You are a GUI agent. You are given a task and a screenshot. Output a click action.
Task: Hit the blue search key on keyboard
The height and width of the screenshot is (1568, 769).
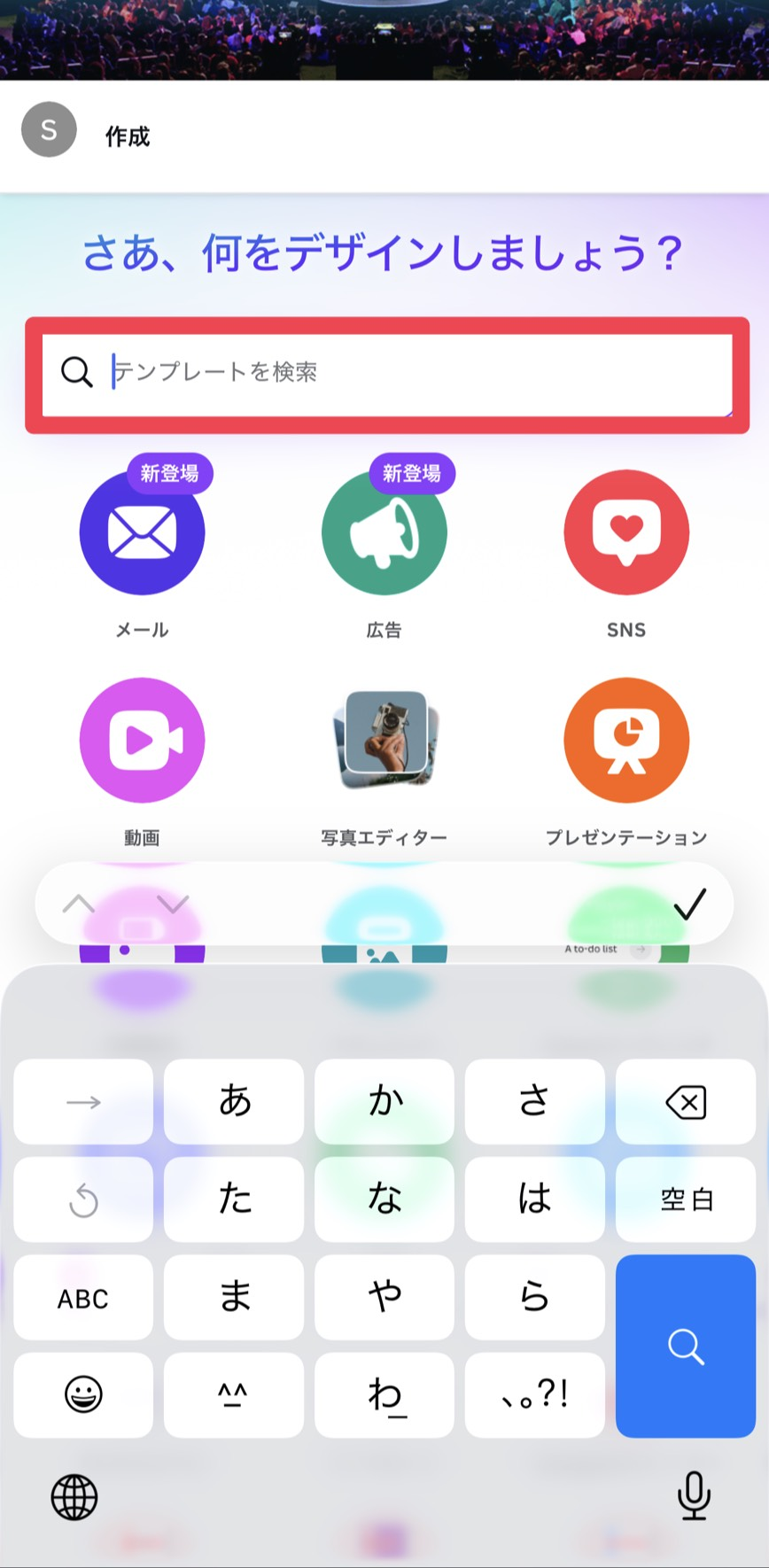(685, 1346)
